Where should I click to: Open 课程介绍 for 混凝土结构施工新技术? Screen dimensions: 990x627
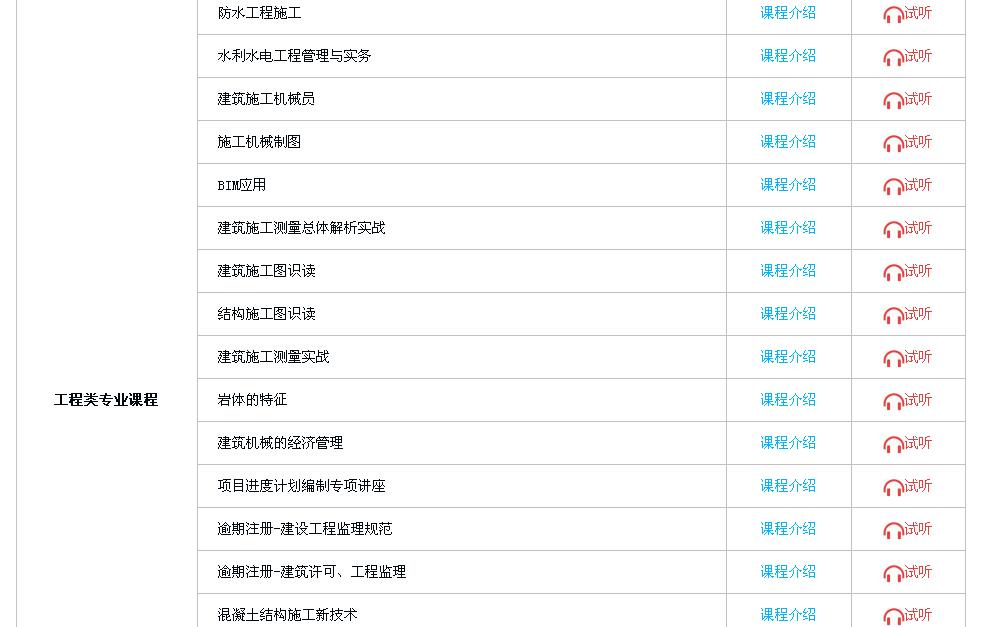(x=788, y=615)
